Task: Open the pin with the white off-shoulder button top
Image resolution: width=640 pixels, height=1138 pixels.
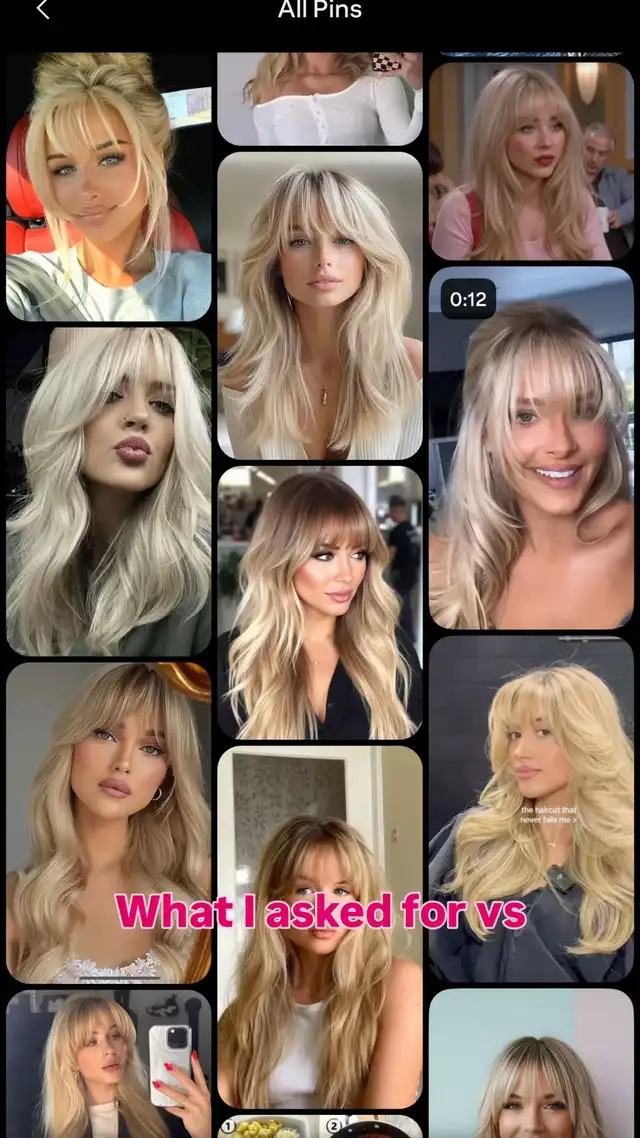Action: 320,99
